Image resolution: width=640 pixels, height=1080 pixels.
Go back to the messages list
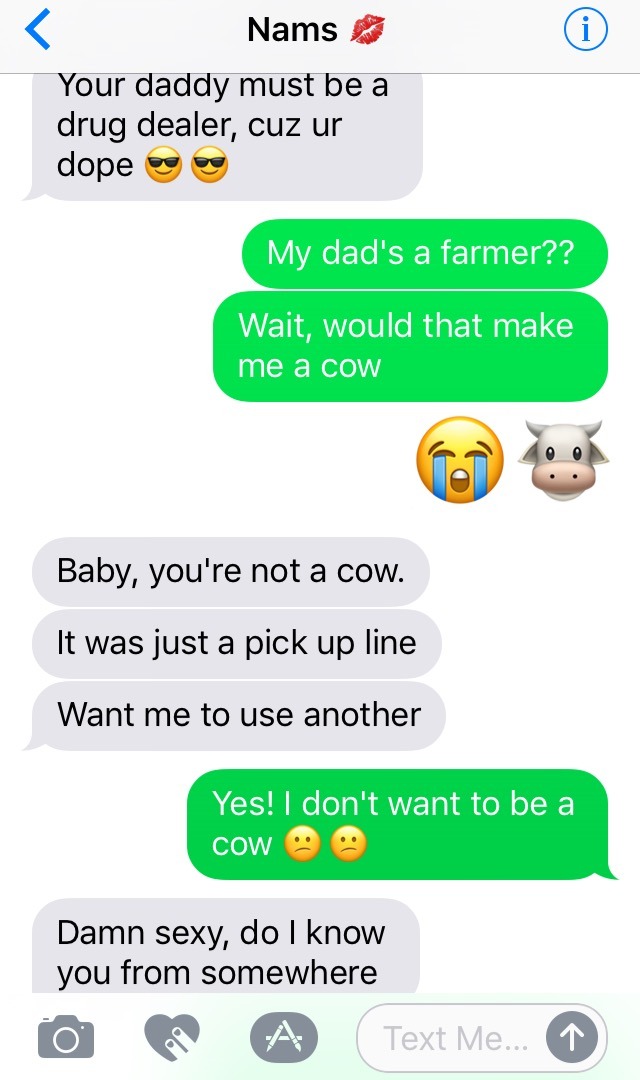[x=37, y=31]
